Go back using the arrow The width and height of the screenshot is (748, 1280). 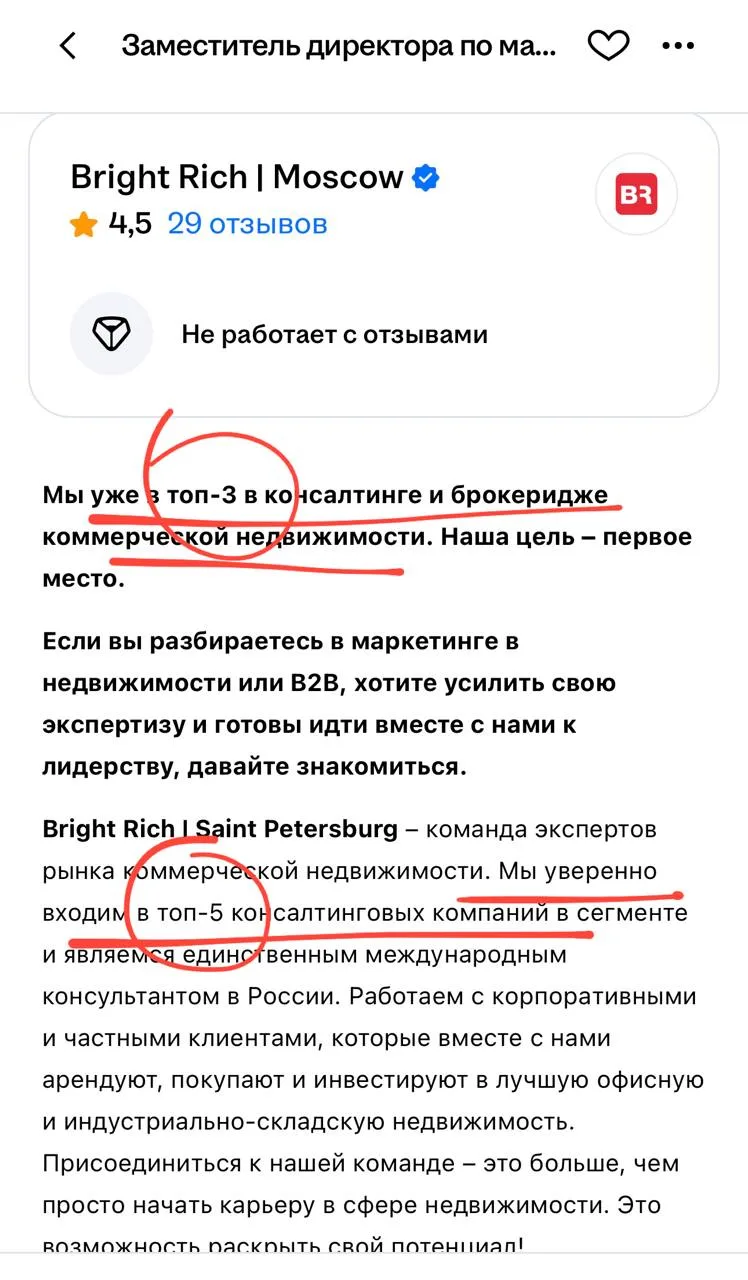click(68, 46)
